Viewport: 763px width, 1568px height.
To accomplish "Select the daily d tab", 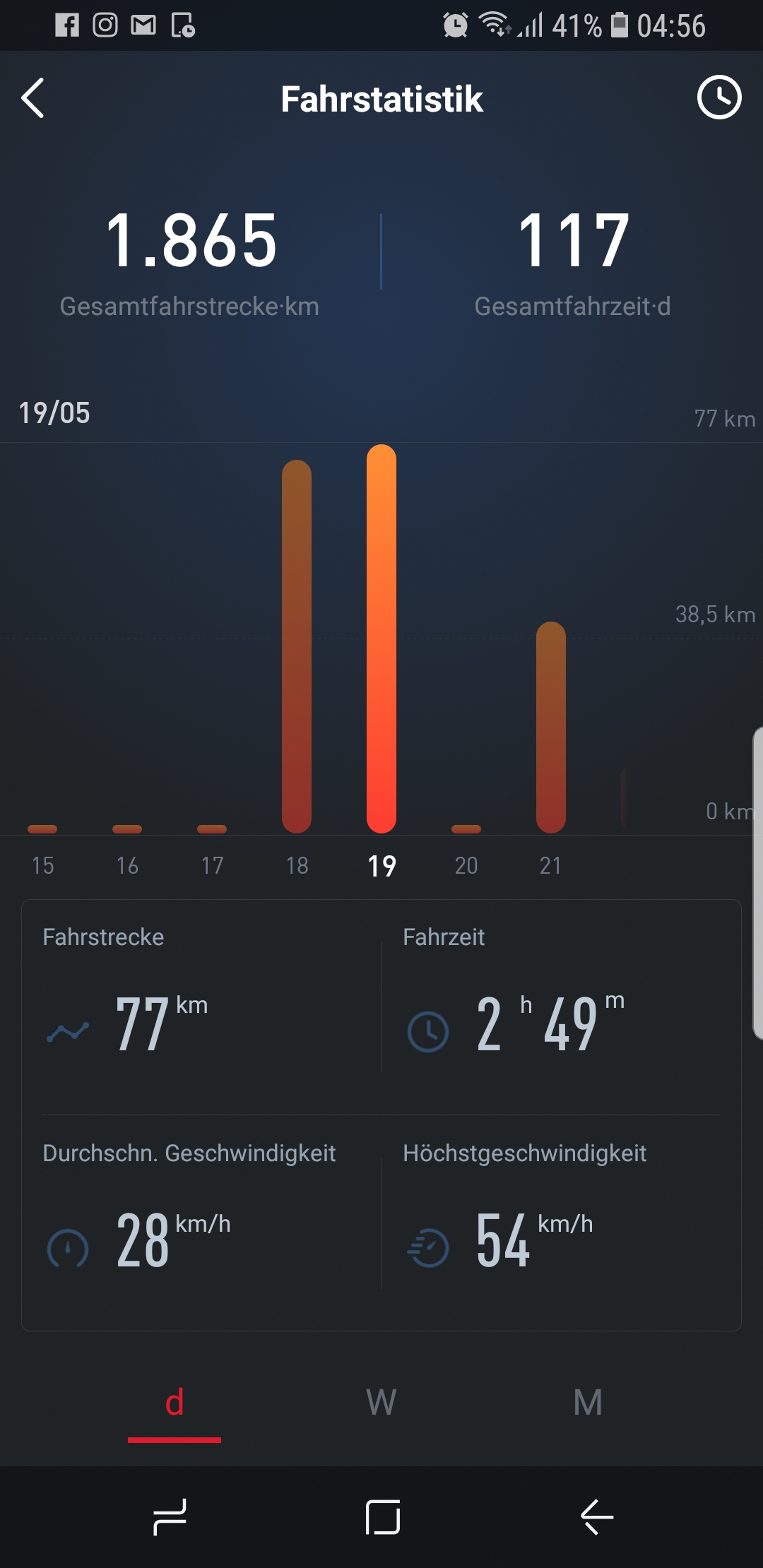I will coord(175,1402).
